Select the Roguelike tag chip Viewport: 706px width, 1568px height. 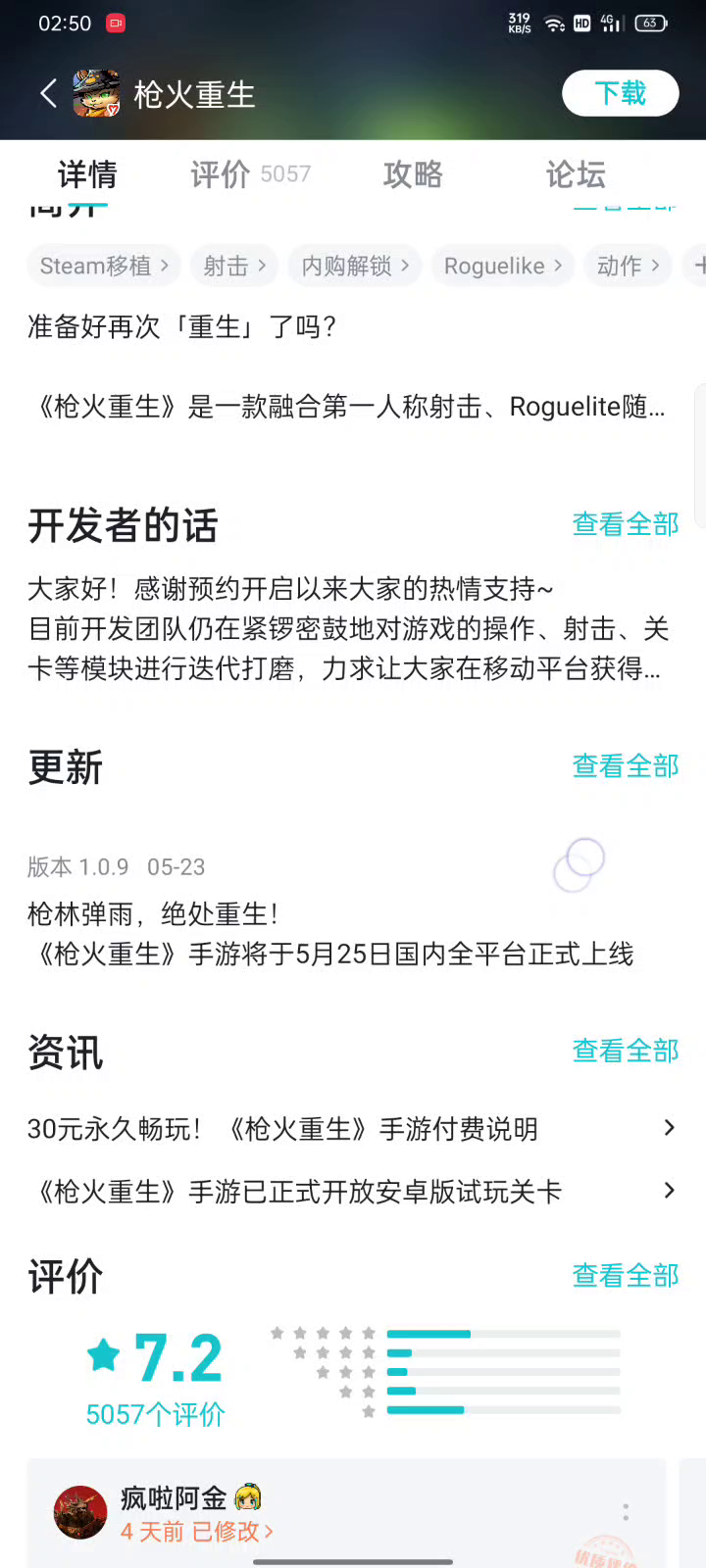coord(502,266)
